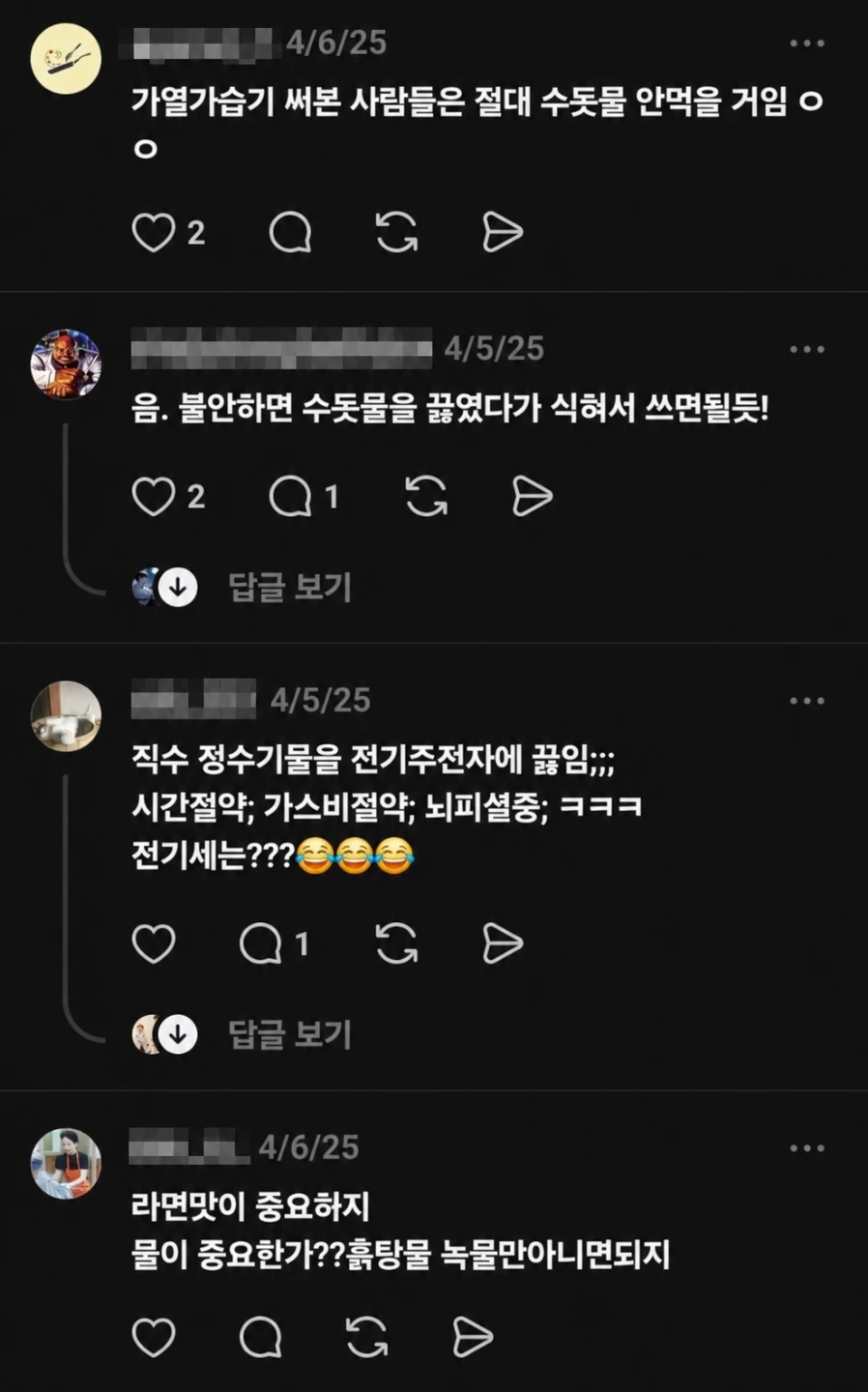868x1392 pixels.
Task: Share the 직수 정수기물 comment
Action: coord(503,943)
